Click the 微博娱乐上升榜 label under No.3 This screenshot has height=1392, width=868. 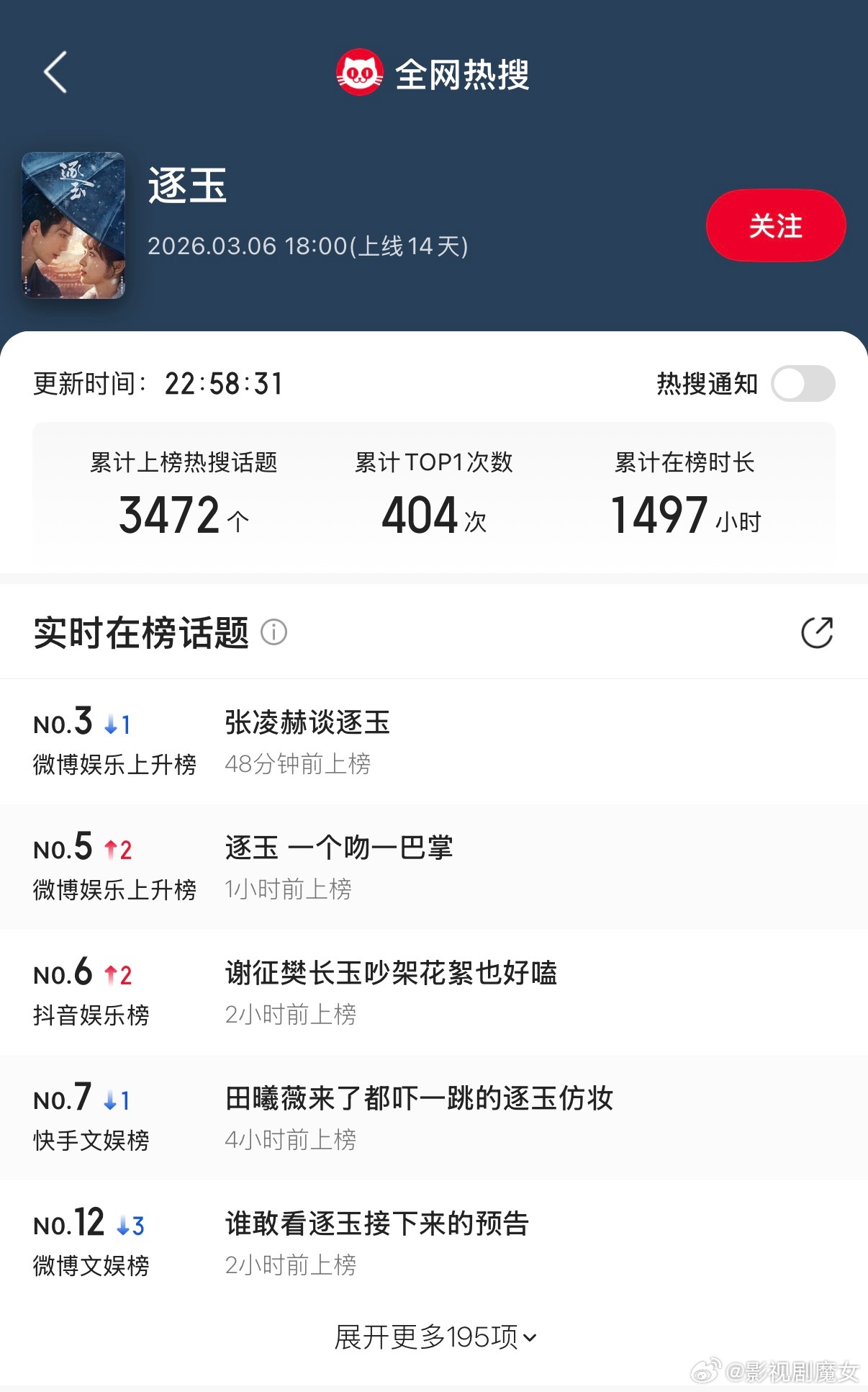point(115,765)
